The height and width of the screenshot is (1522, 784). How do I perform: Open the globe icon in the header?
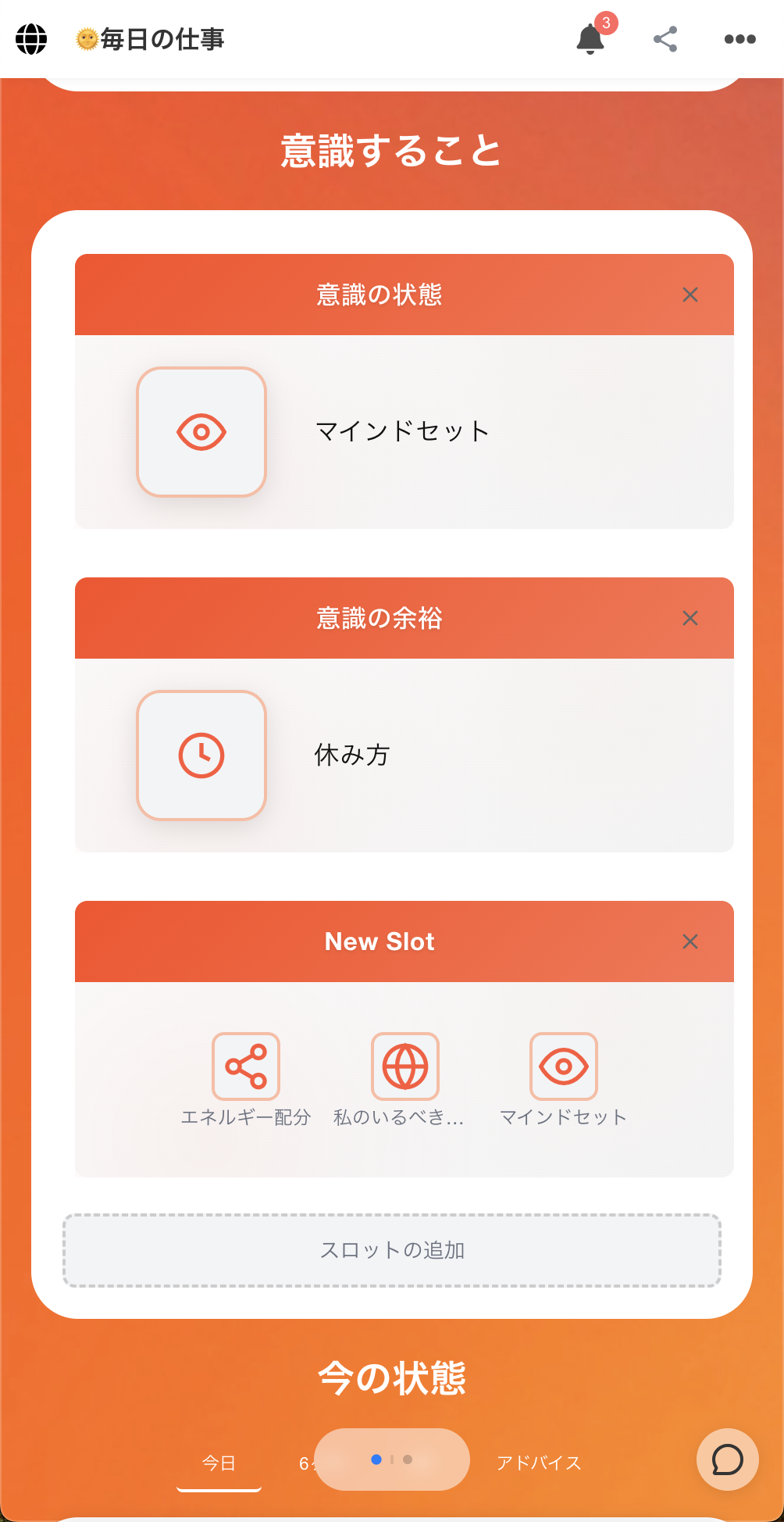pyautogui.click(x=31, y=39)
